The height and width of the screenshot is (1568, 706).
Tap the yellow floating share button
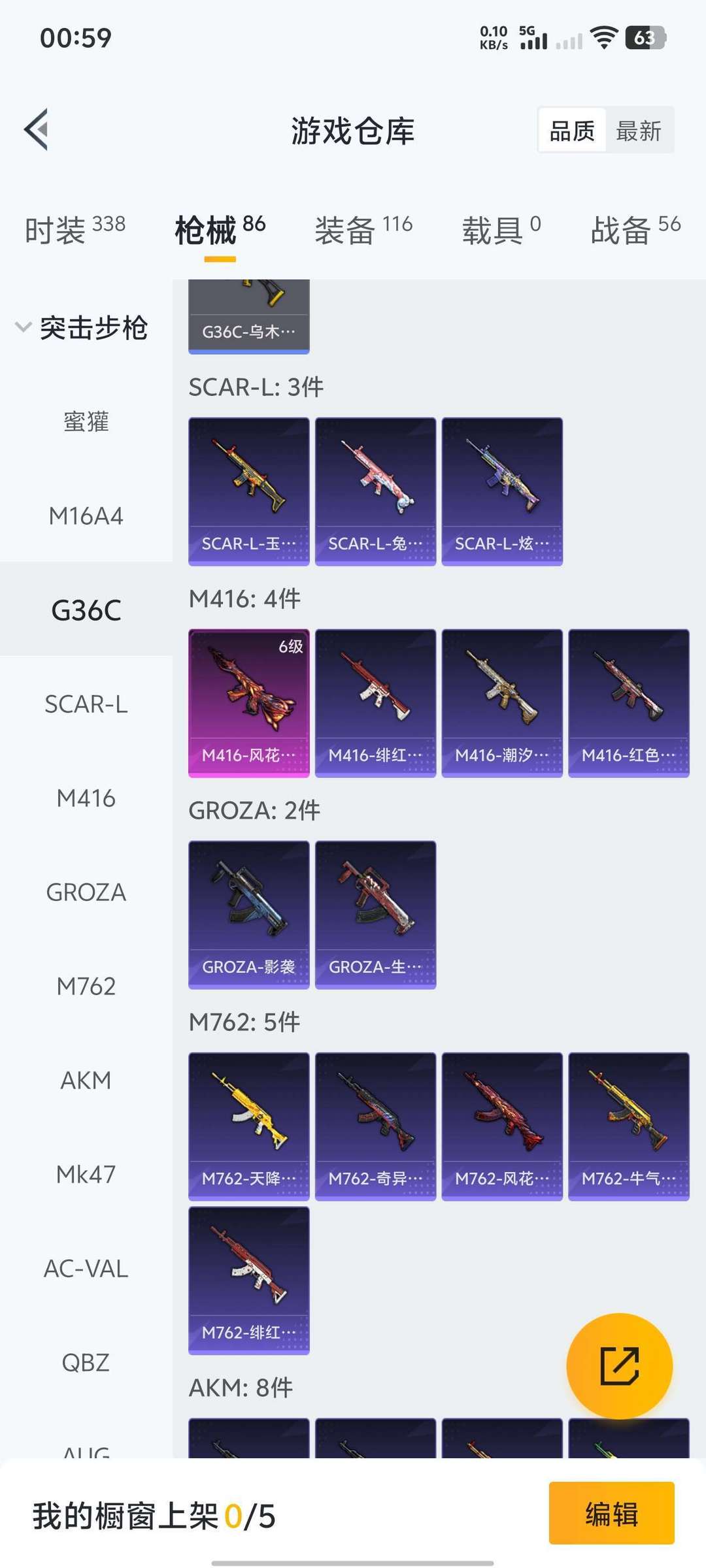click(x=619, y=1365)
